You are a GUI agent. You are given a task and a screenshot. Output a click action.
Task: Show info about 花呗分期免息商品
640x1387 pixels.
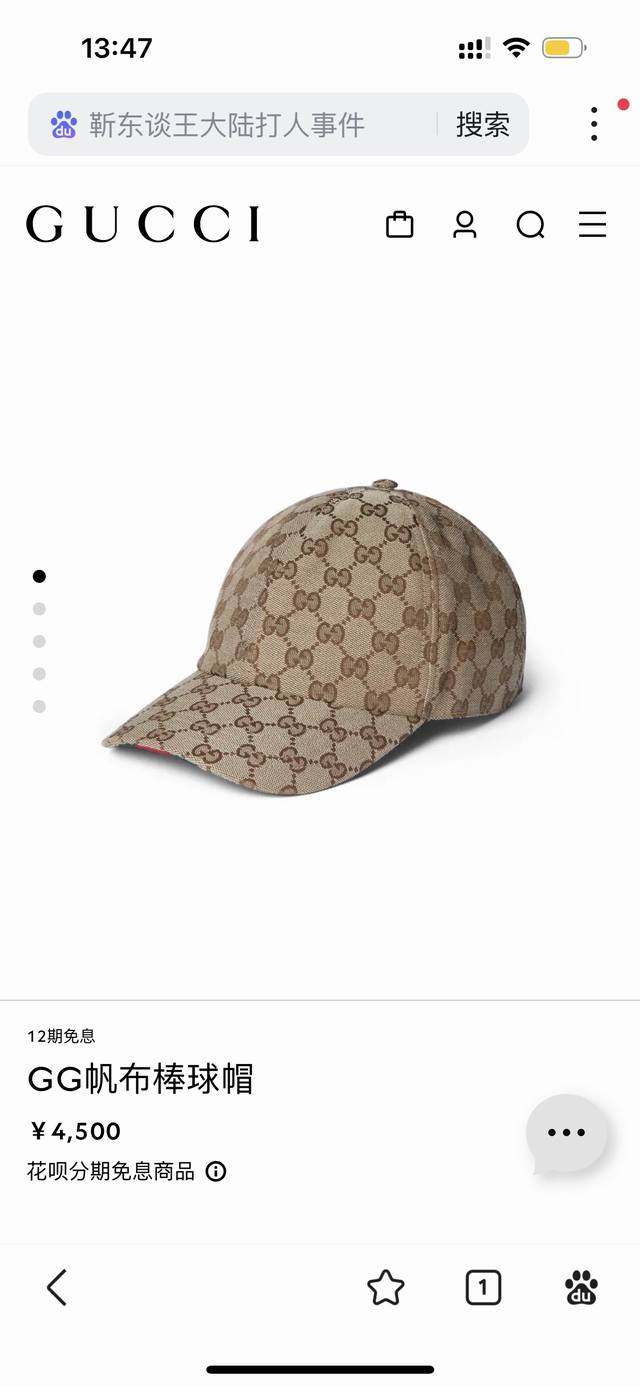(x=216, y=1171)
